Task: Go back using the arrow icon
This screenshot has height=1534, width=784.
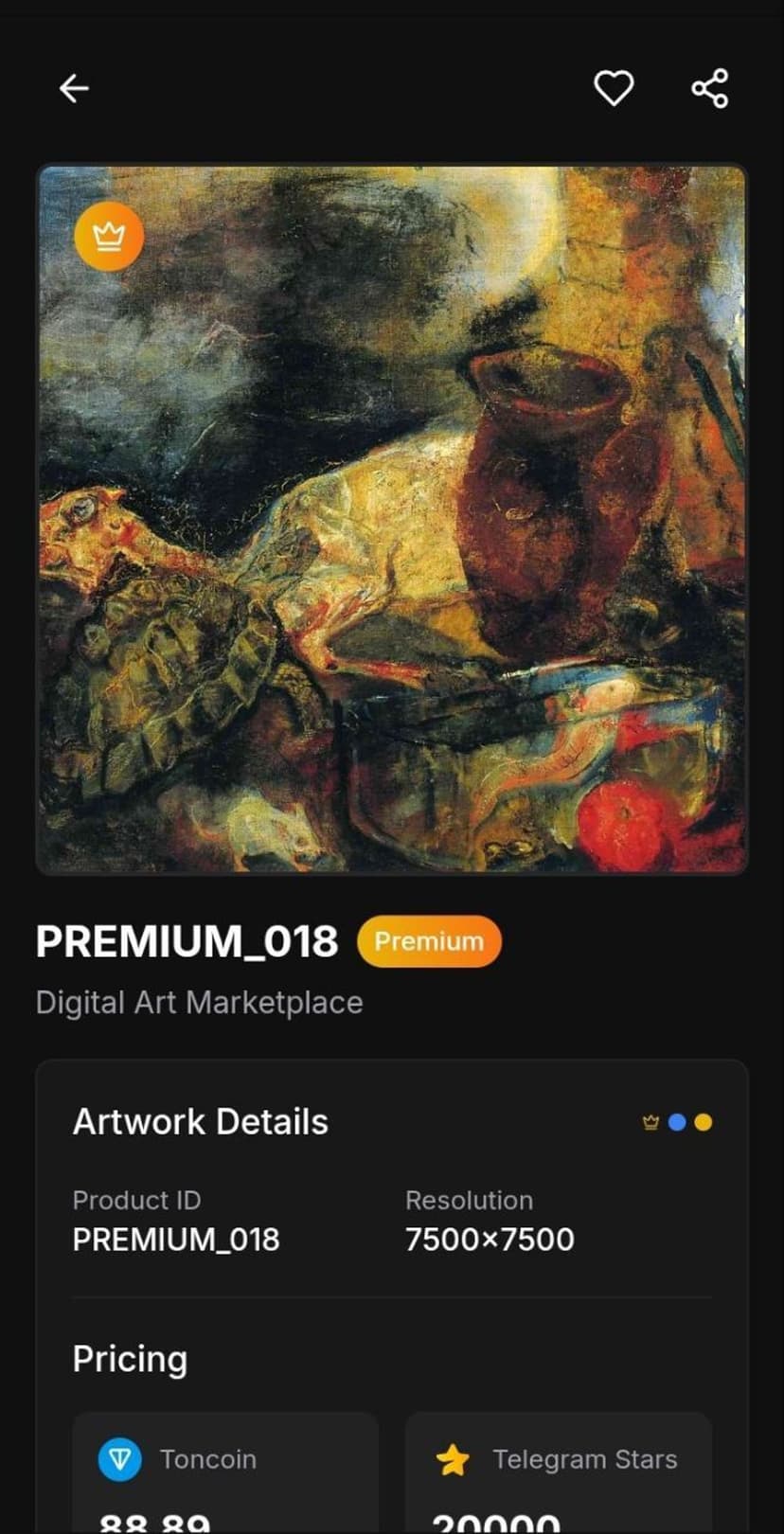Action: [x=74, y=89]
